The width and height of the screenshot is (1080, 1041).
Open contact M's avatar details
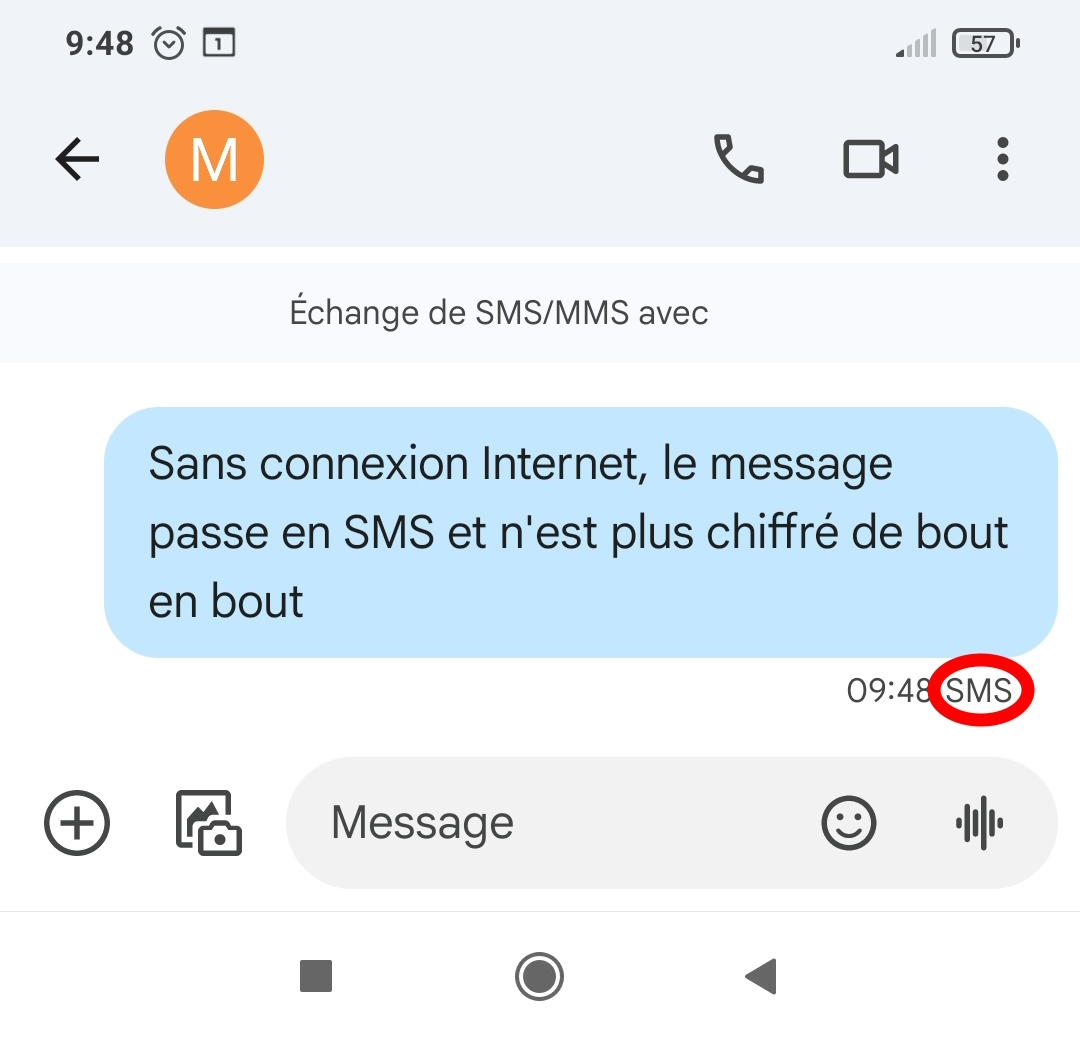tap(214, 160)
